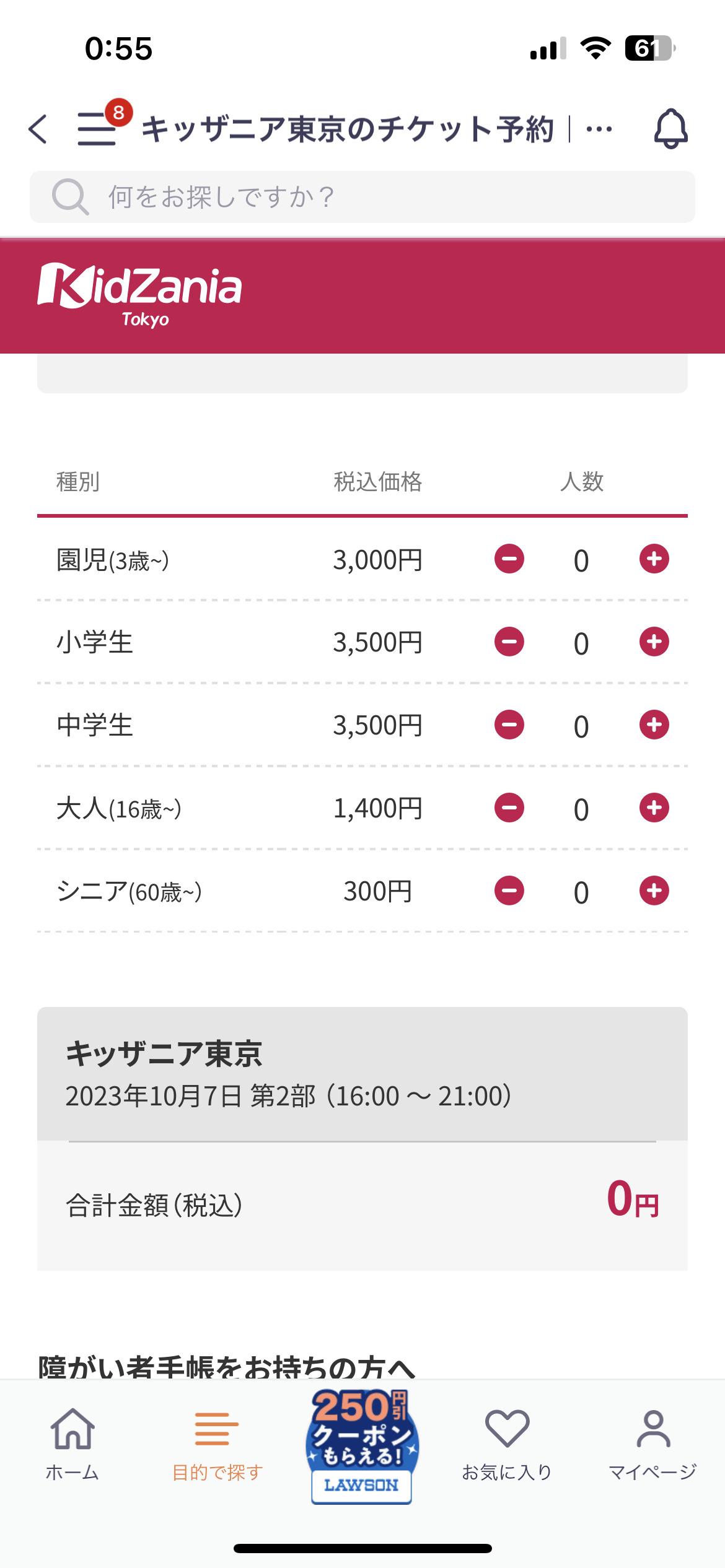The height and width of the screenshot is (1568, 725).
Task: Tap the 何をお探しですか search field
Action: coord(362,197)
